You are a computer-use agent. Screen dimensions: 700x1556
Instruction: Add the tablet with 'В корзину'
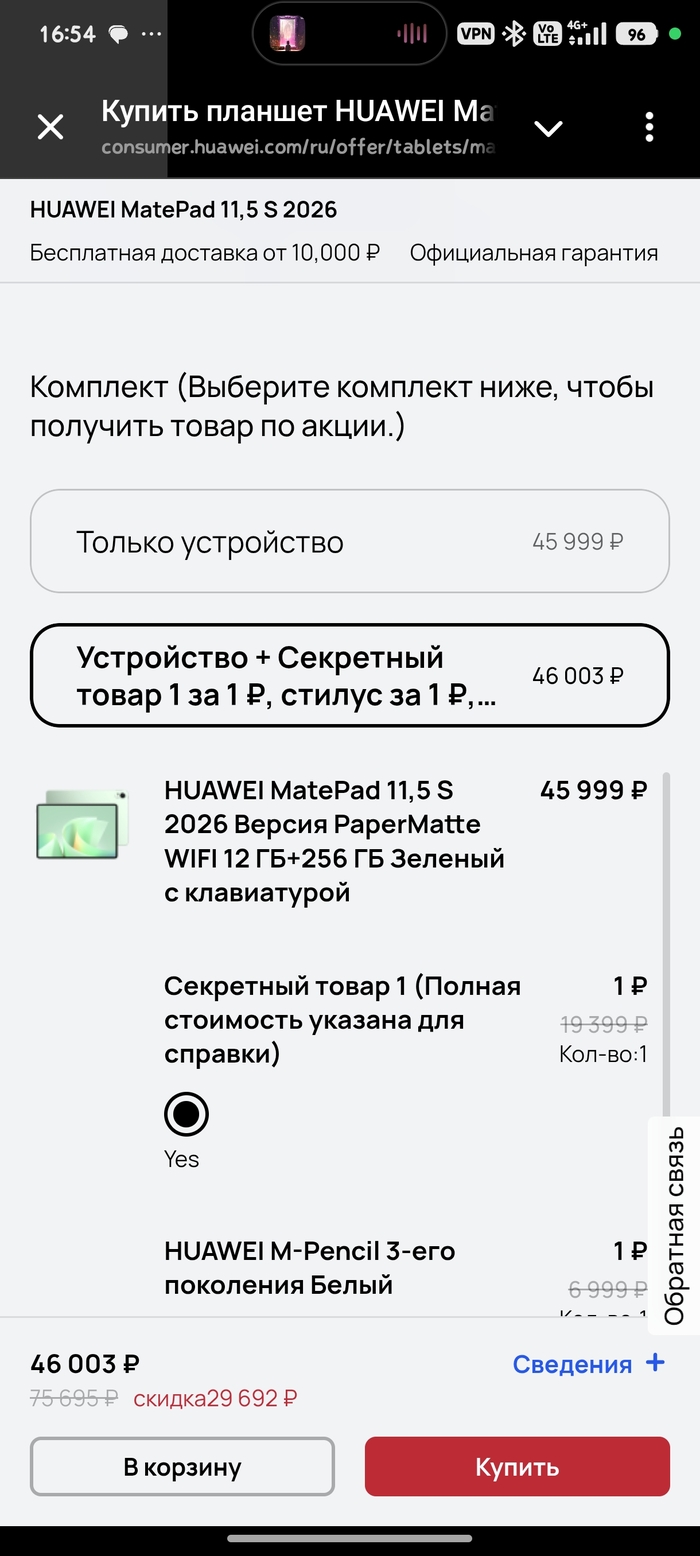[x=182, y=1467]
